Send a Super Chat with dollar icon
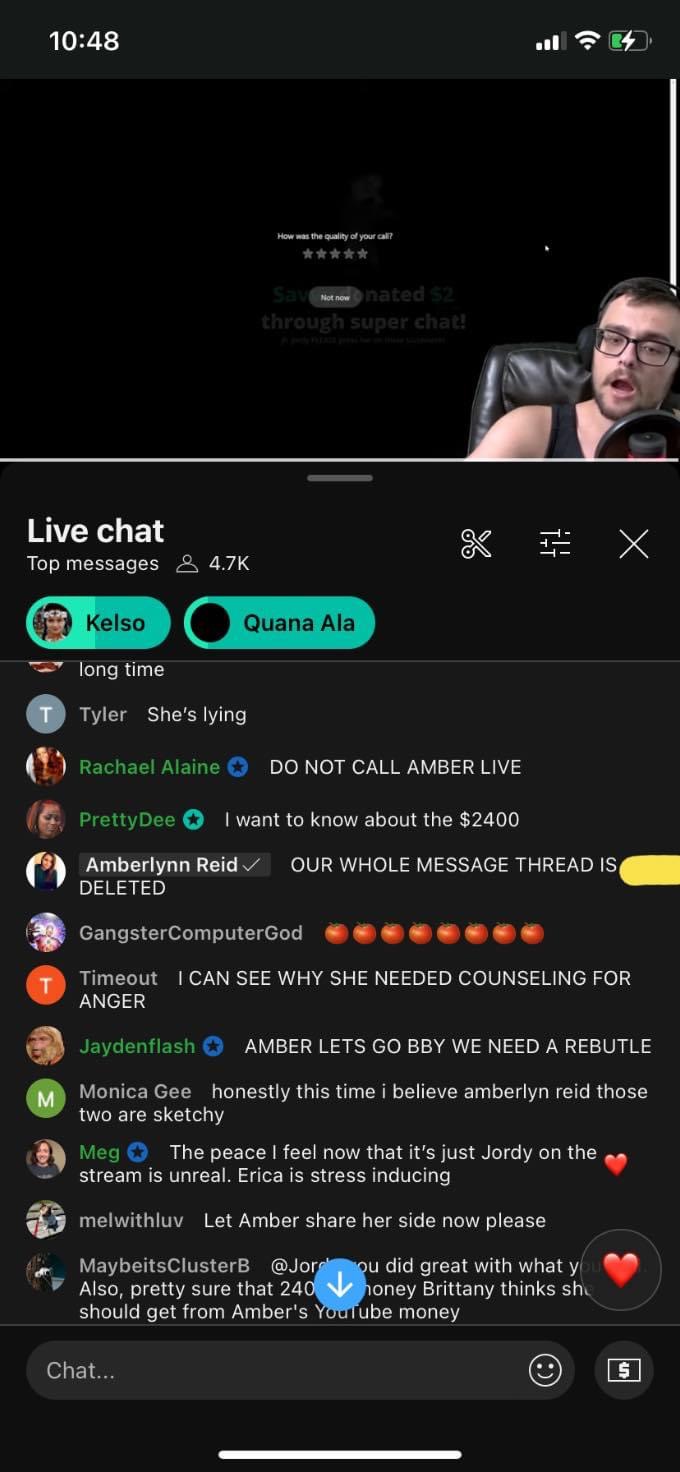 pos(624,1370)
